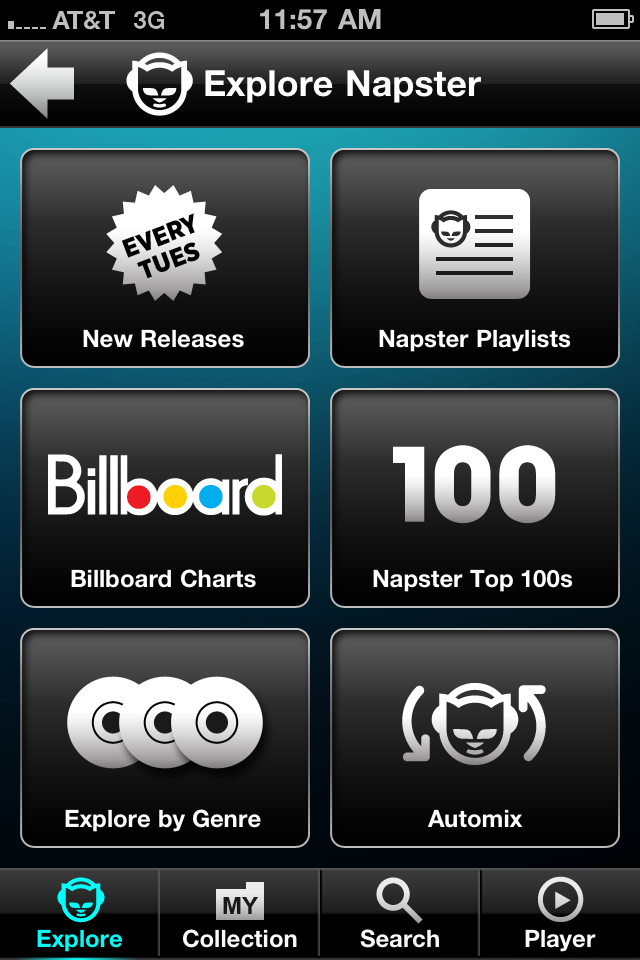The image size is (640, 960).
Task: Tap the Explore tab
Action: tap(80, 915)
